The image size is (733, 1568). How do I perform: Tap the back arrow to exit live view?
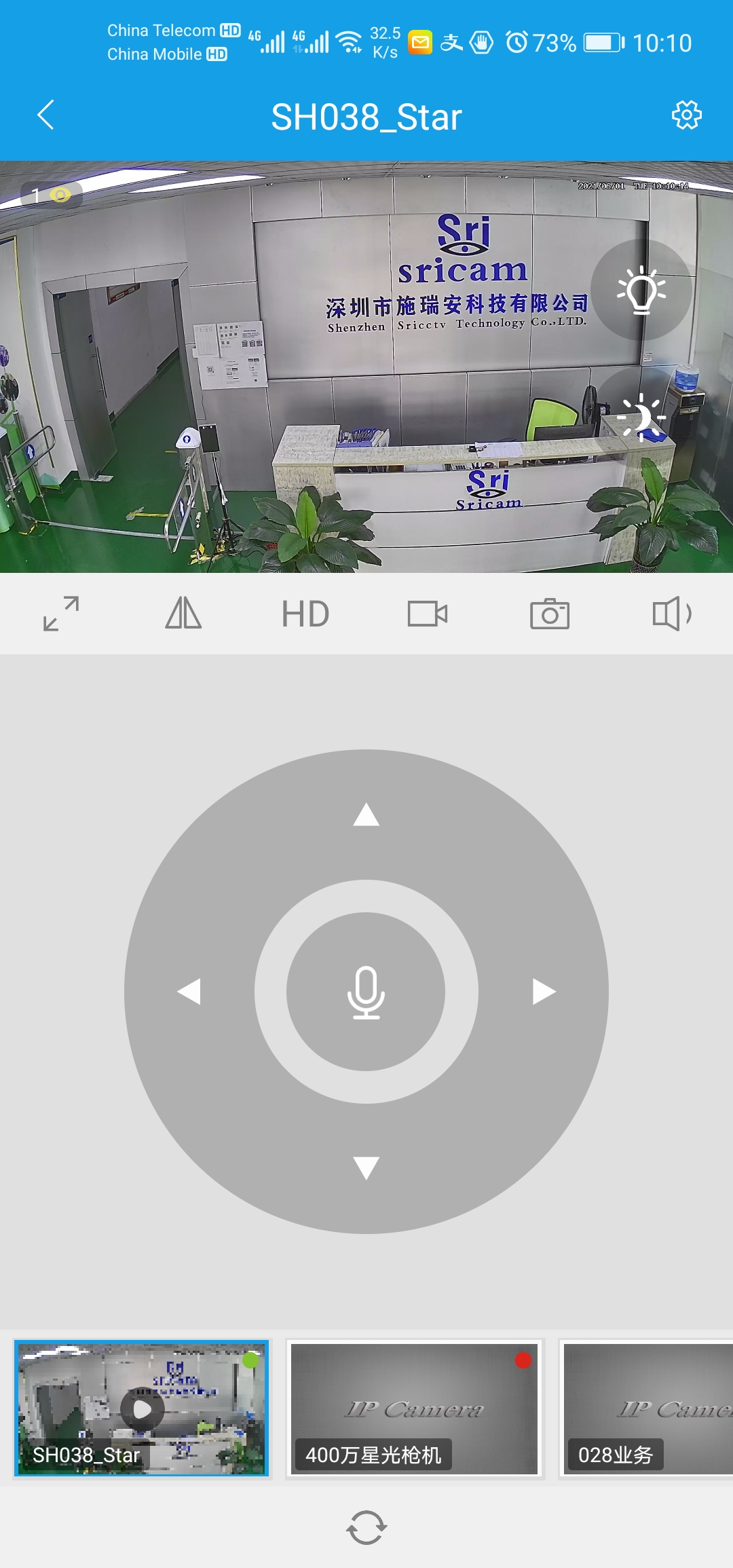45,115
